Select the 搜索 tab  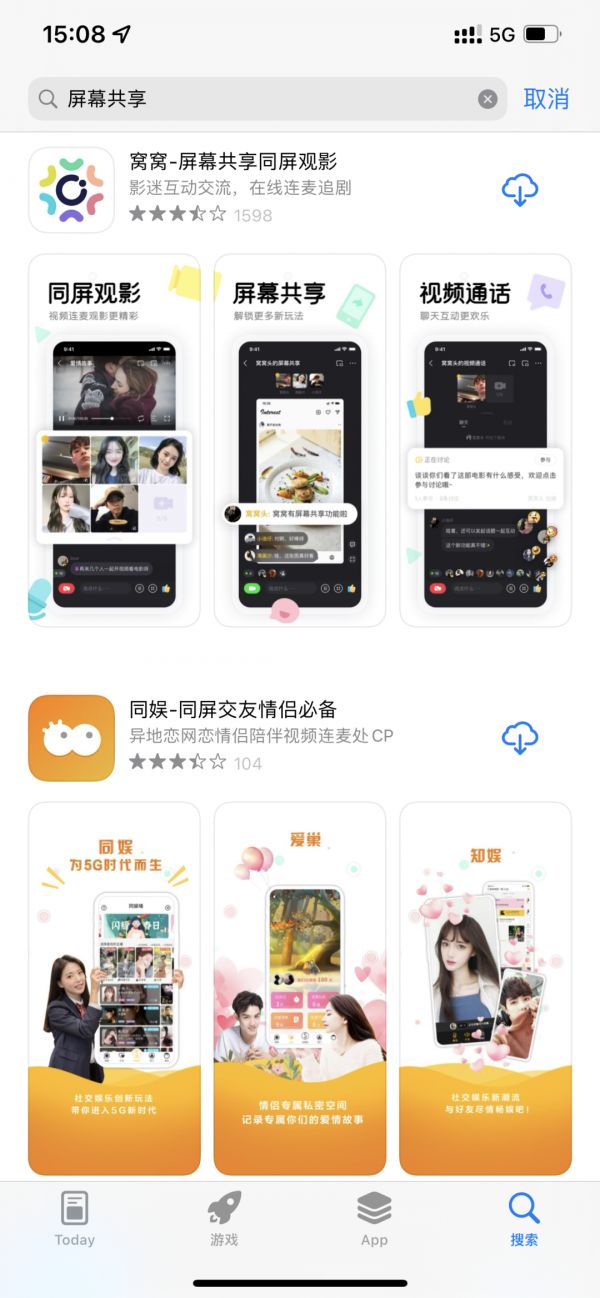pyautogui.click(x=524, y=1219)
